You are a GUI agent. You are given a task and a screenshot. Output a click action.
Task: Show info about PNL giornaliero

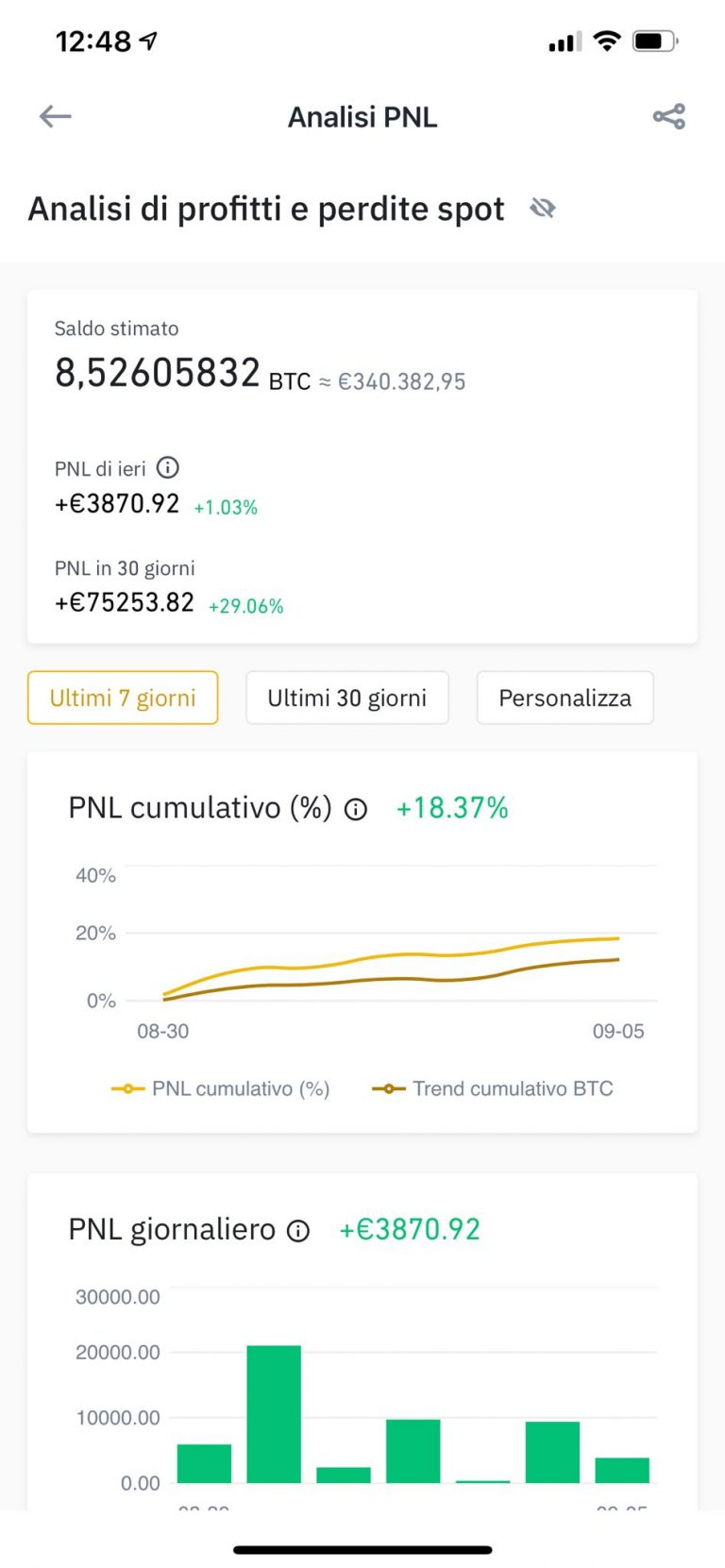(x=298, y=1231)
